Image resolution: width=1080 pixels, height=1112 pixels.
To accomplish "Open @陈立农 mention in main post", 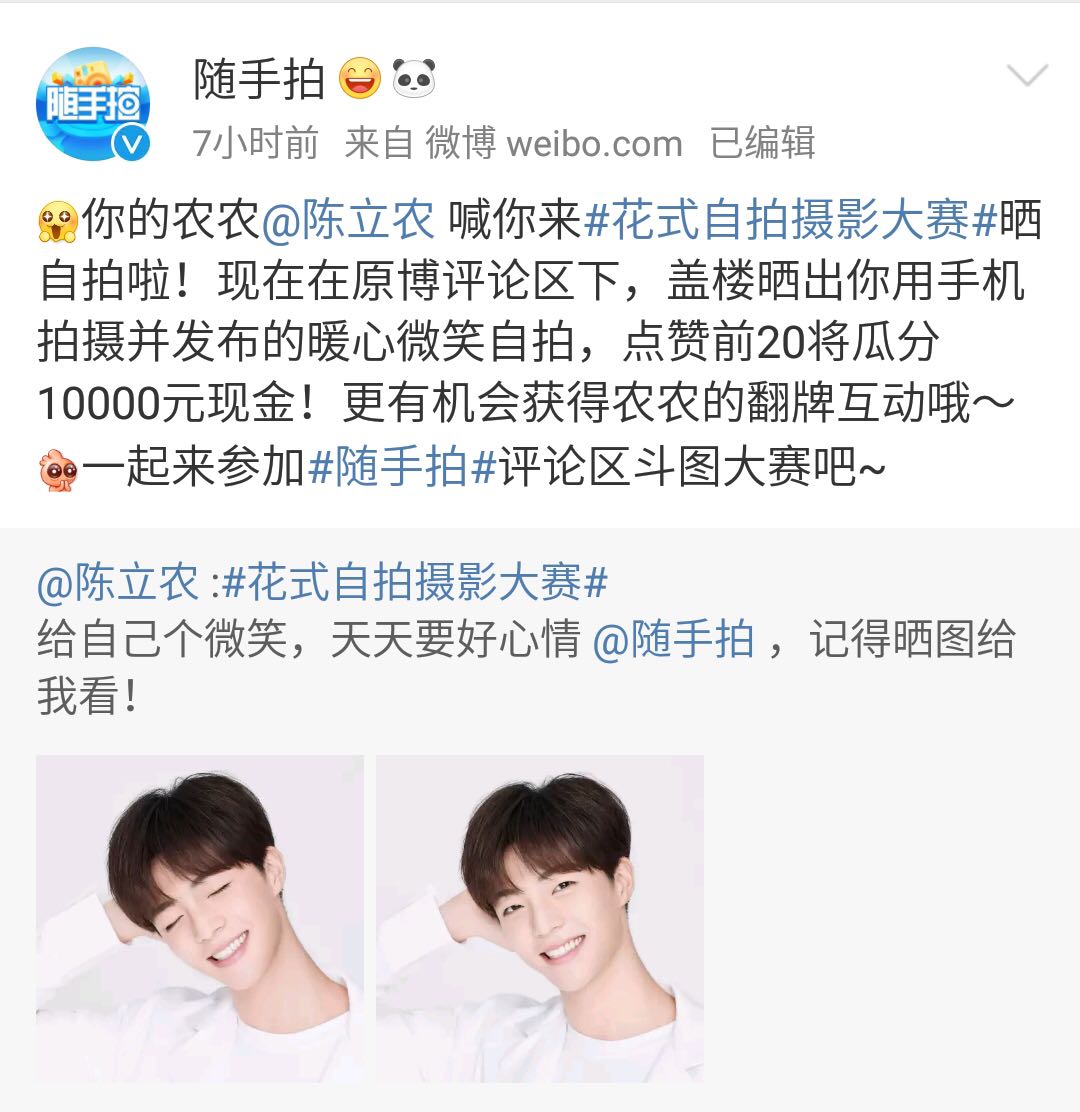I will tap(348, 221).
